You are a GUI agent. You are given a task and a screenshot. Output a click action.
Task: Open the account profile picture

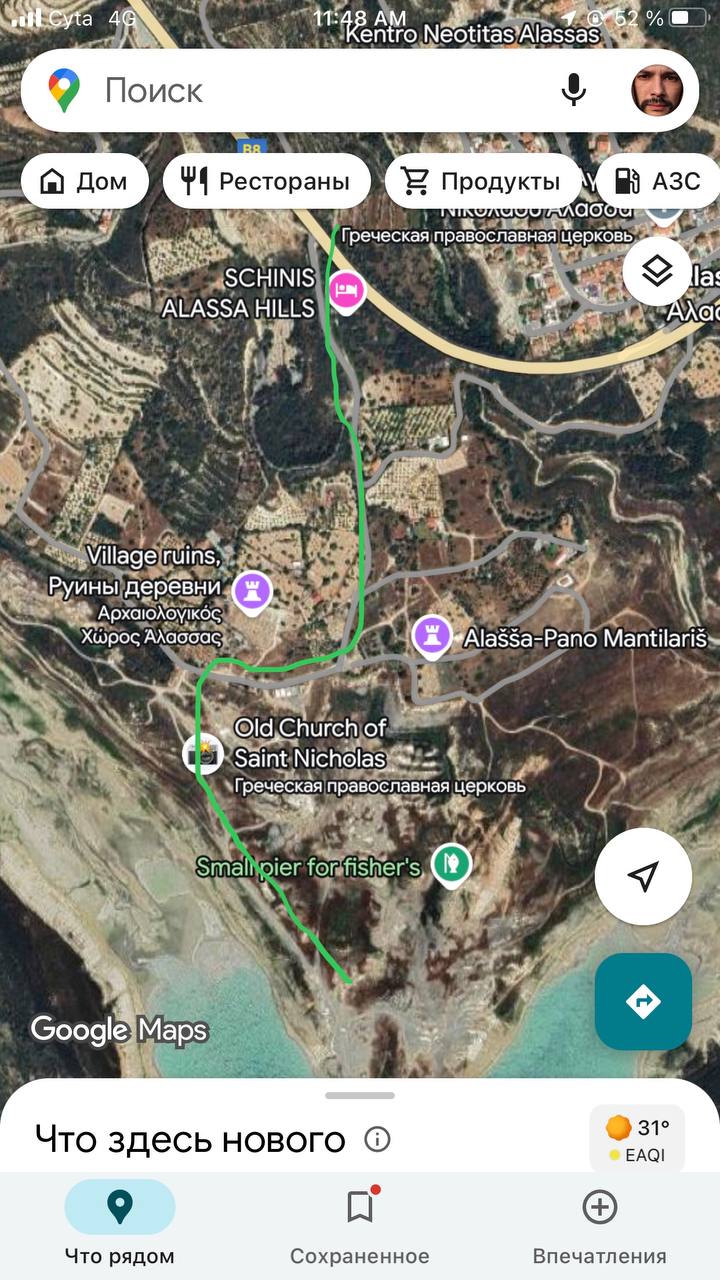tap(658, 90)
